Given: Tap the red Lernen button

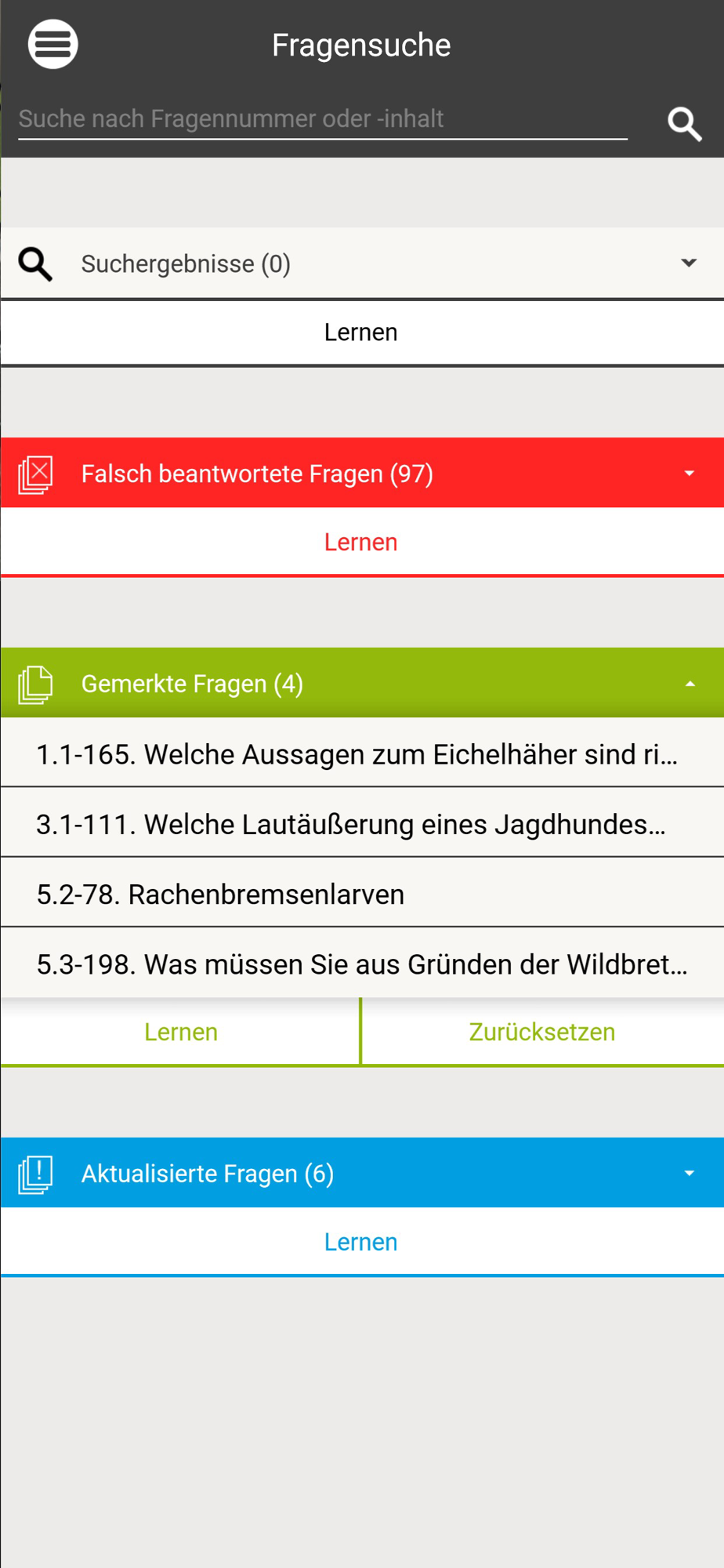Looking at the screenshot, I should point(362,542).
